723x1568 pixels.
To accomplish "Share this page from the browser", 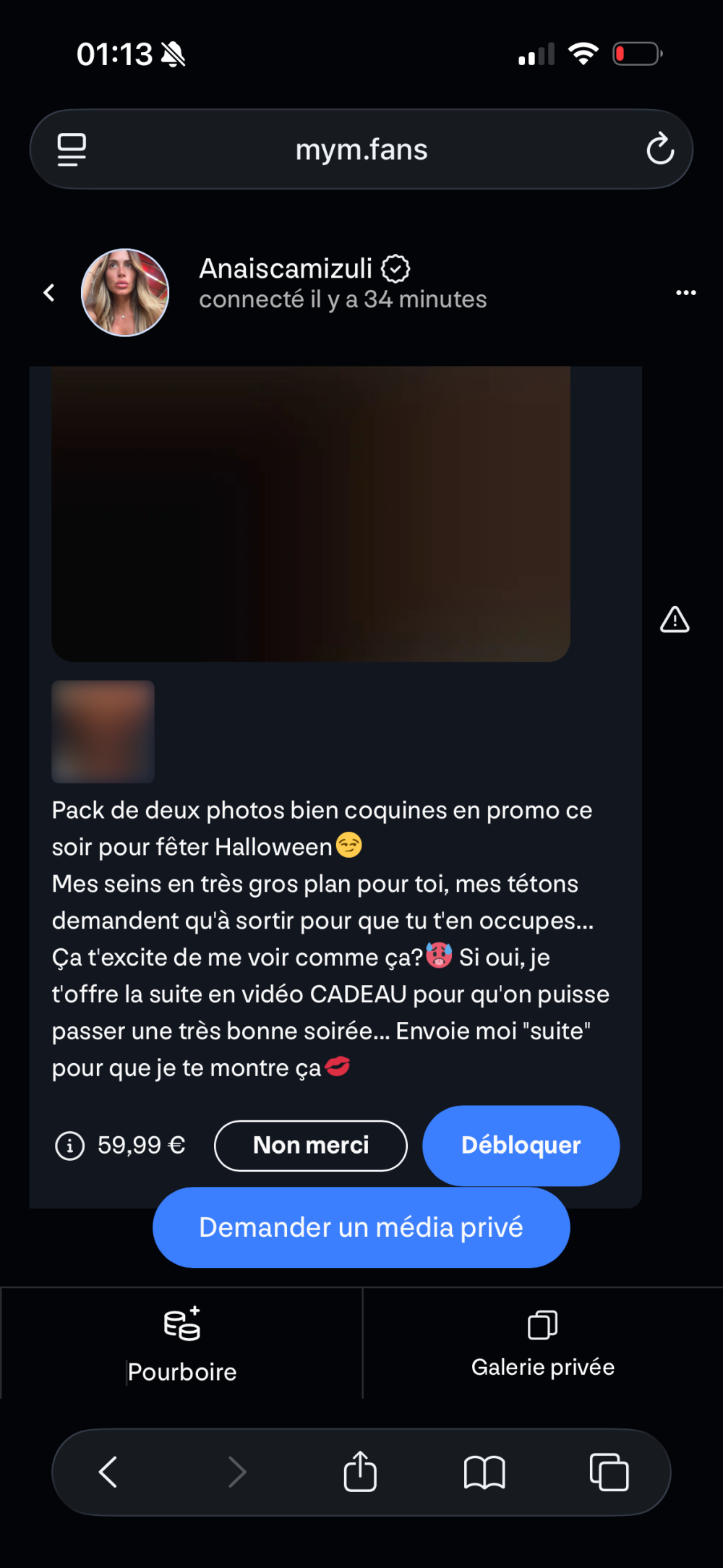I will click(x=360, y=1472).
